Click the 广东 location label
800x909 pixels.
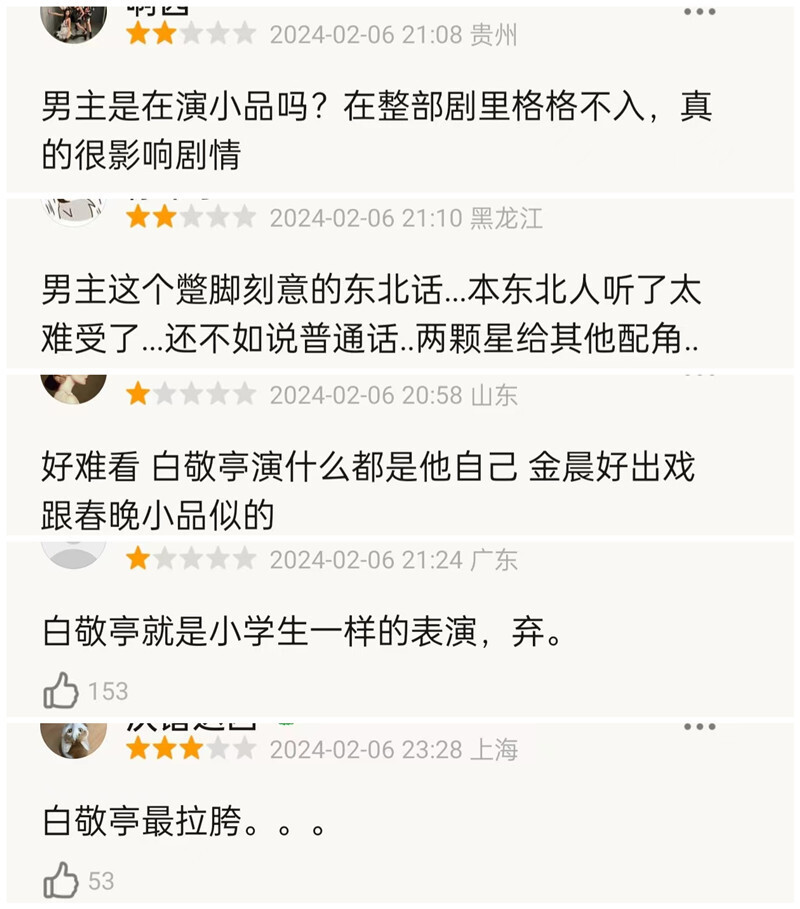pos(495,561)
